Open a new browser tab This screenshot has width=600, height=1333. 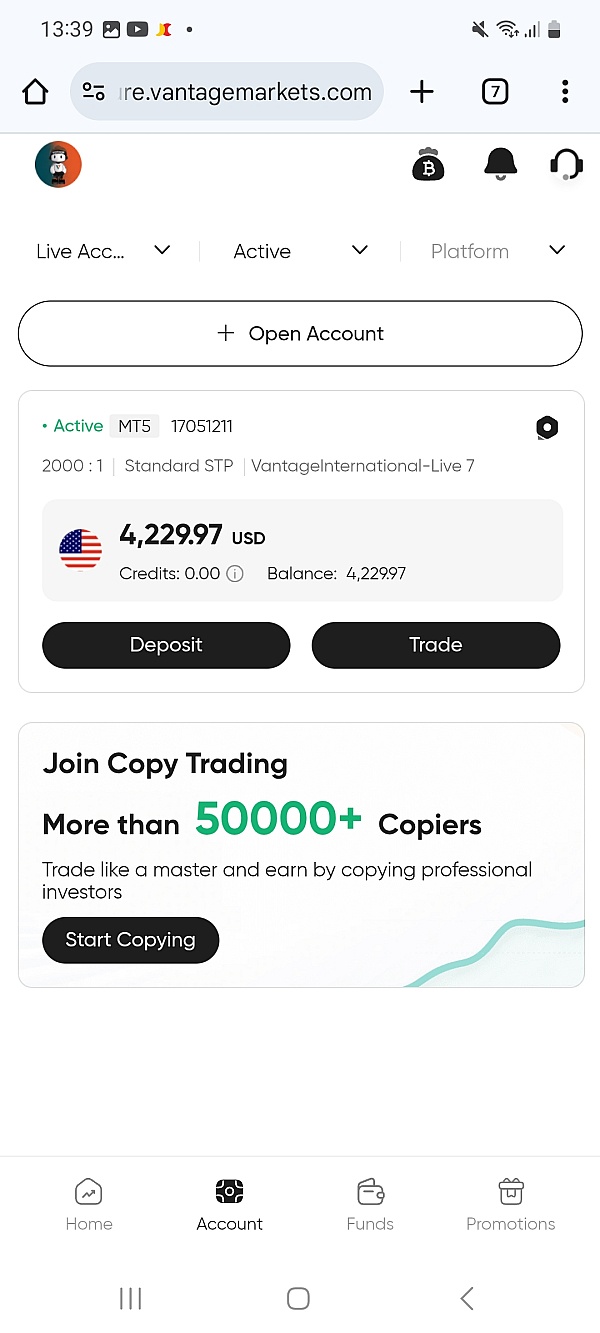pos(422,92)
